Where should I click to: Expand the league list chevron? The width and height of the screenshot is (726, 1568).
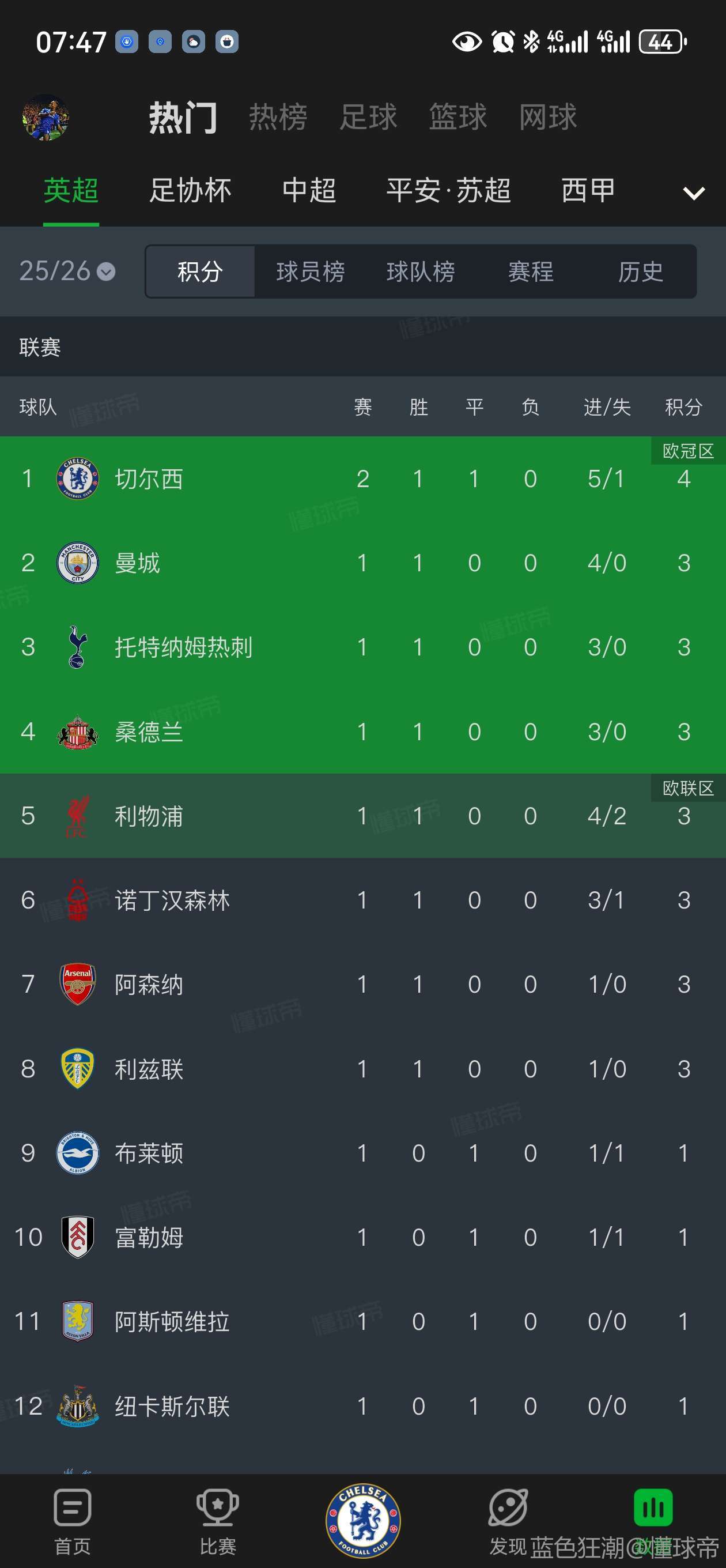coord(694,194)
